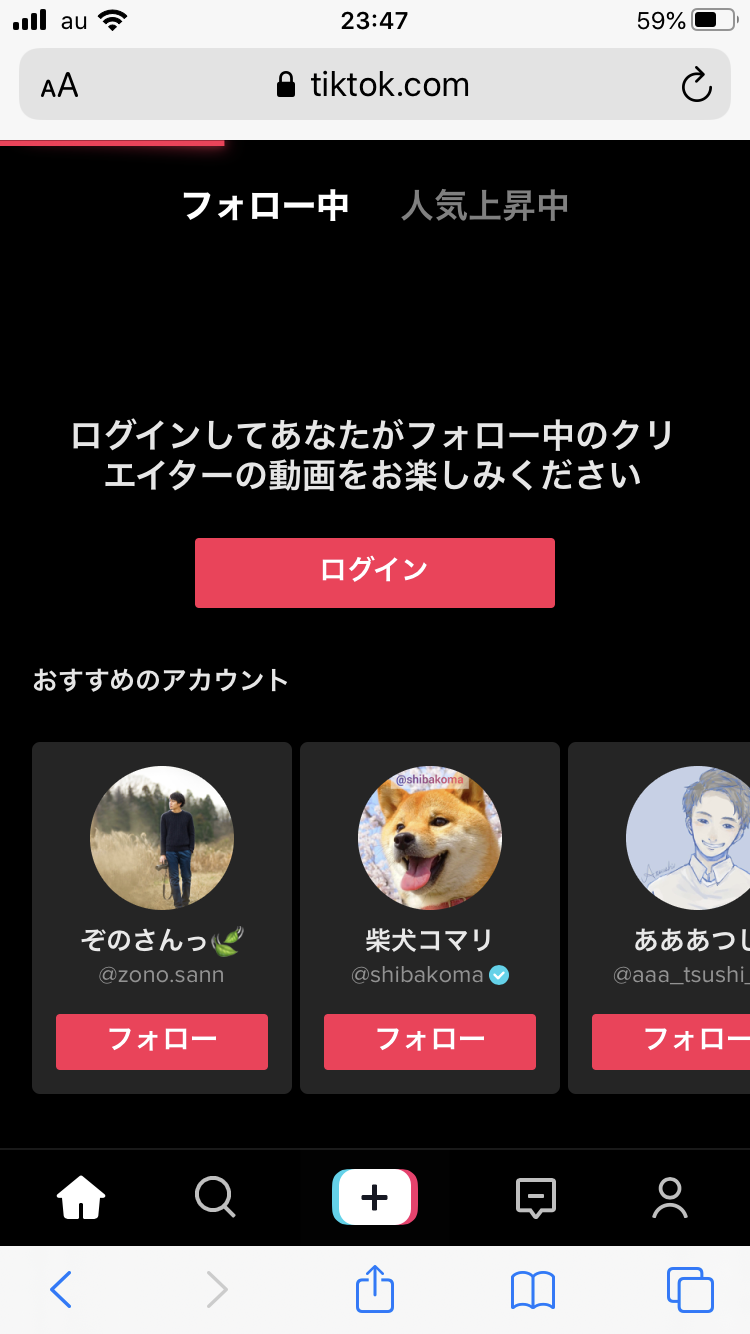Go to the TikTok home tab
This screenshot has height=1334, width=750.
point(81,1197)
